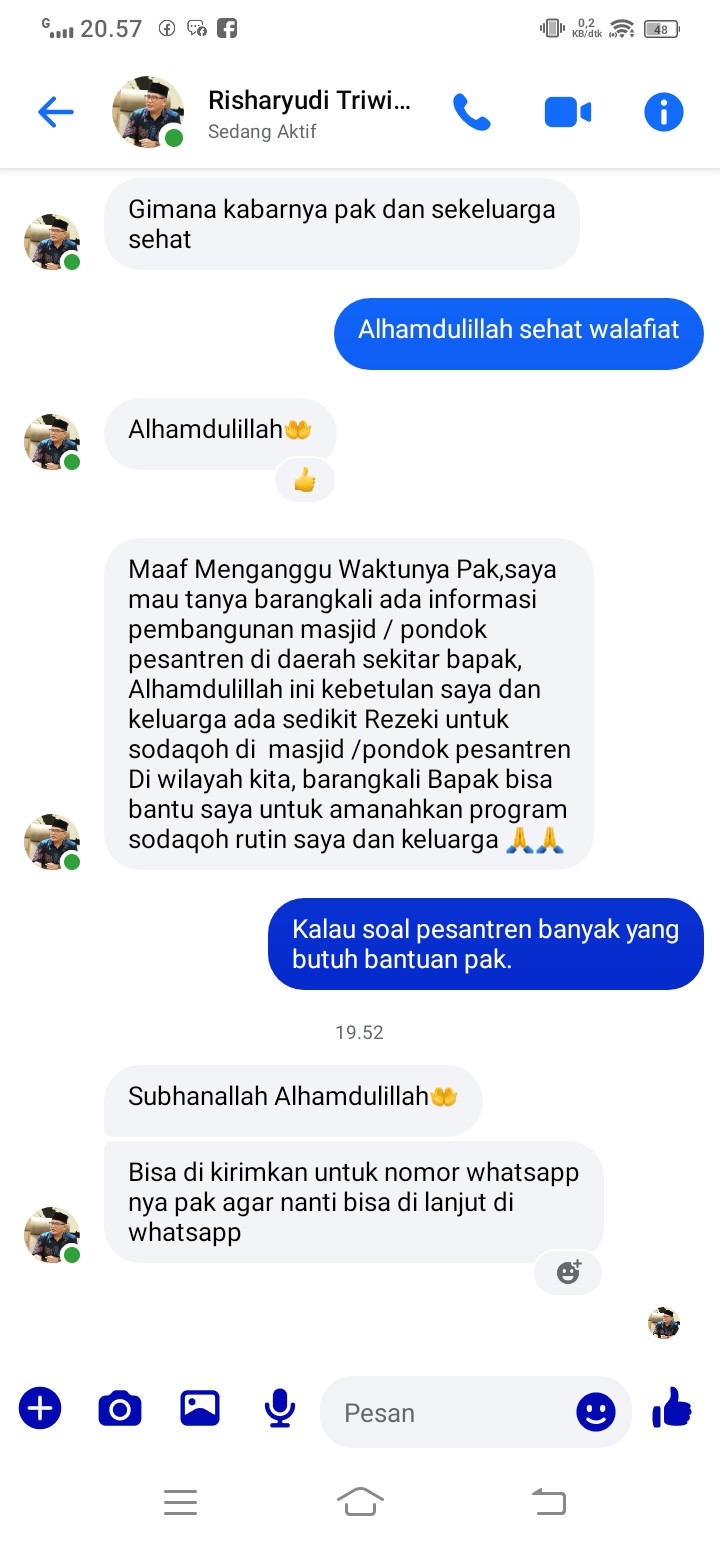Open Risharyudi Triwi's profile from header
The width and height of the screenshot is (720, 1544).
[308, 101]
